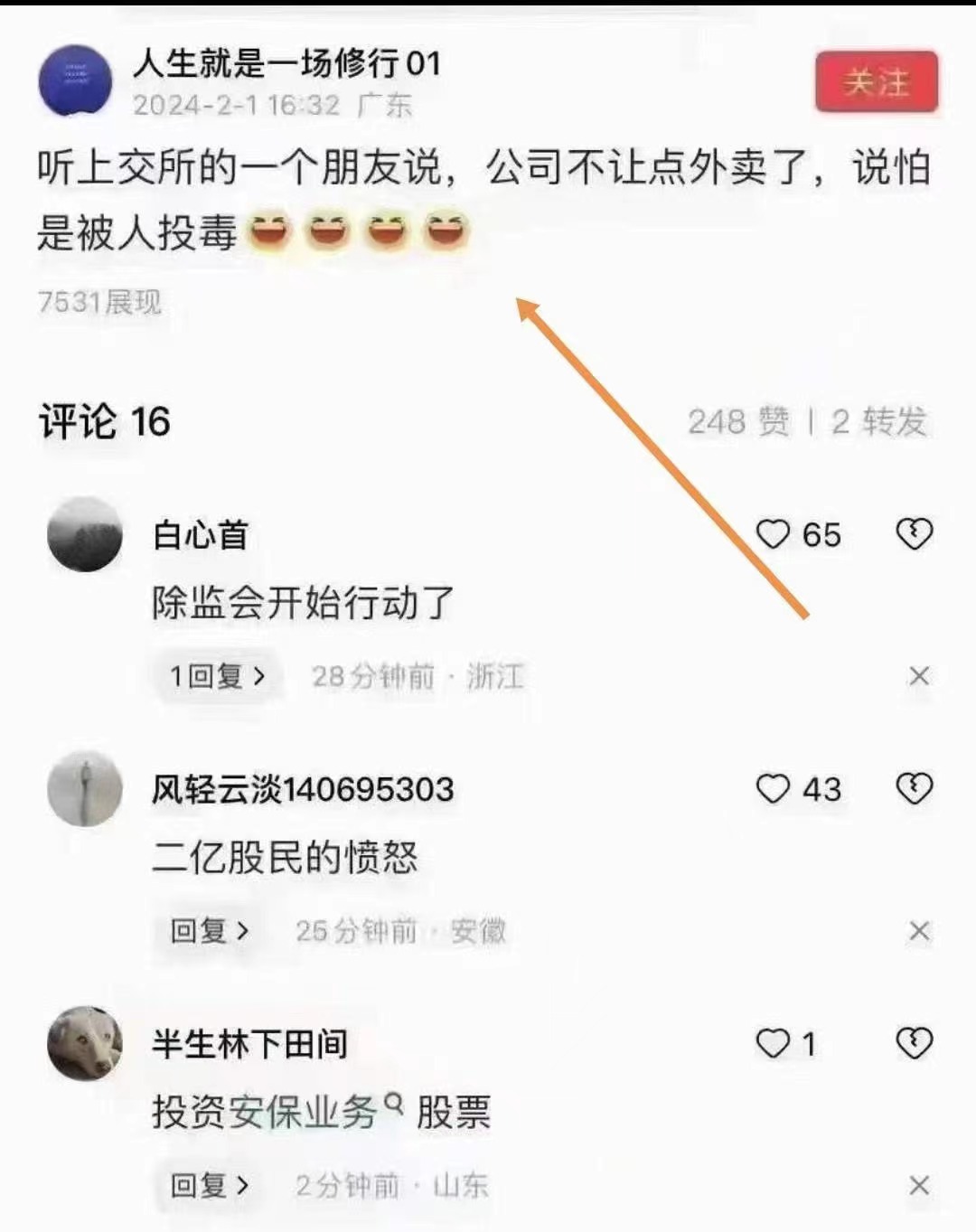Reply to 半生林下田间's comment
The width and height of the screenshot is (976, 1232).
click(209, 1185)
